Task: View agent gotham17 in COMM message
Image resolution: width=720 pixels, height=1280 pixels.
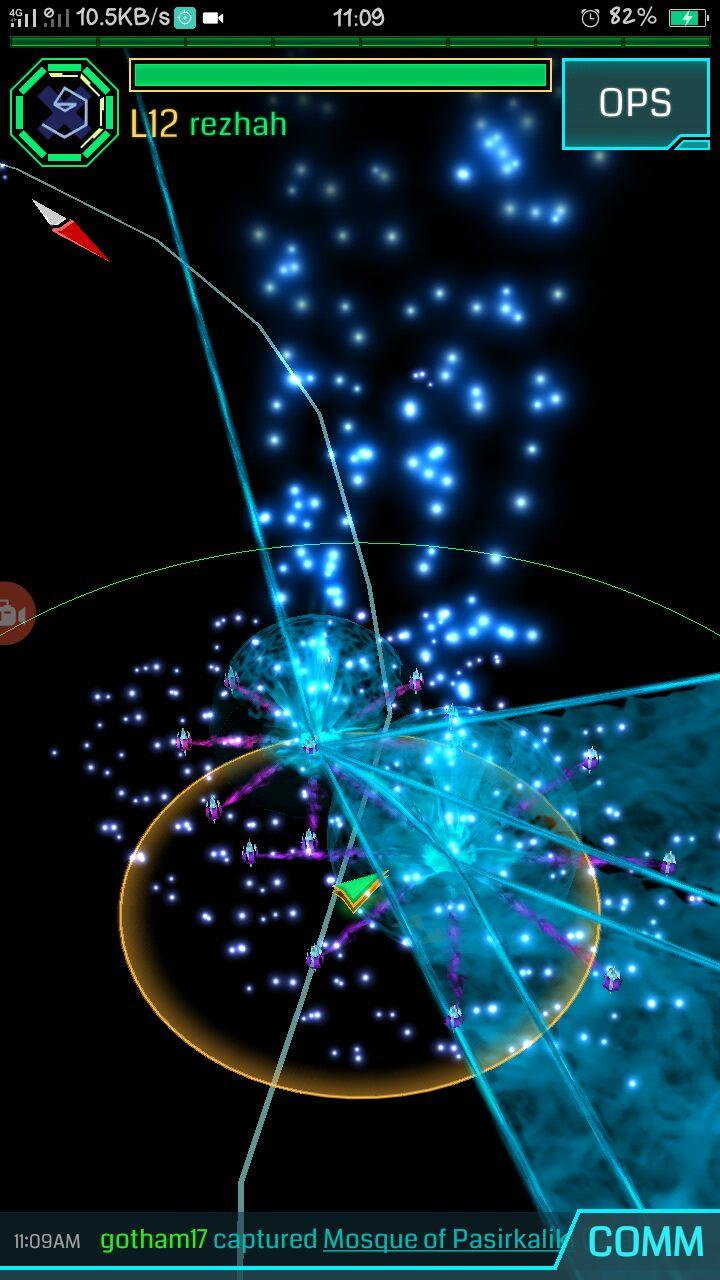Action: click(x=153, y=1240)
